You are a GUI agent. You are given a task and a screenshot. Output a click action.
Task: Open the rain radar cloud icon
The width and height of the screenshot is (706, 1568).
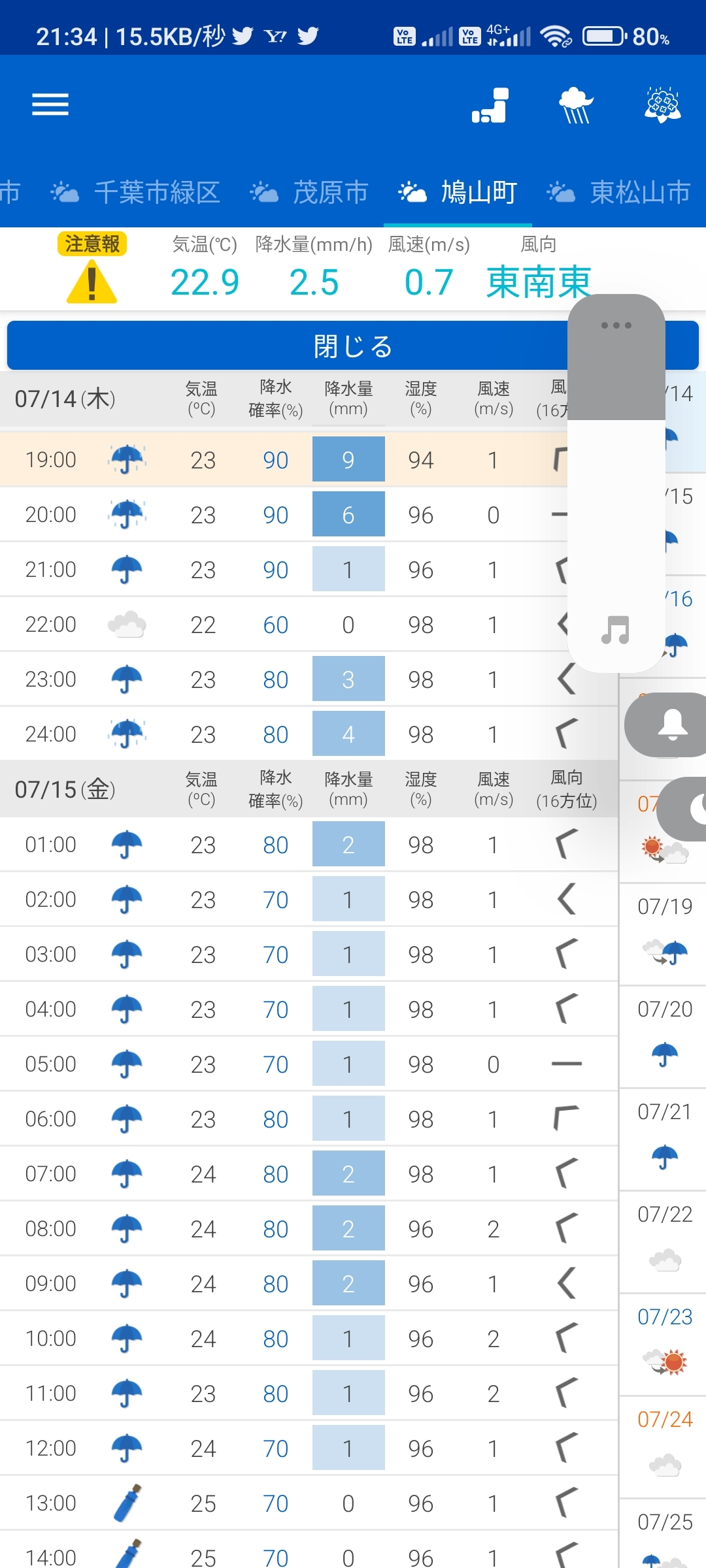[576, 105]
